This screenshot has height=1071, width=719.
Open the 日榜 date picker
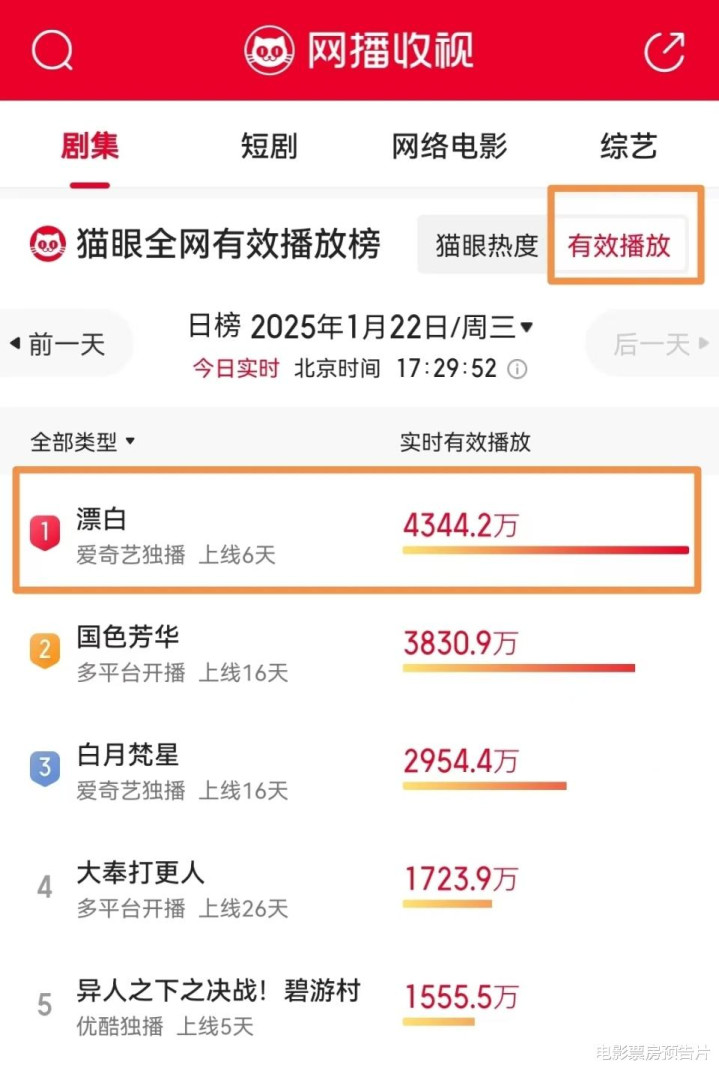[360, 327]
